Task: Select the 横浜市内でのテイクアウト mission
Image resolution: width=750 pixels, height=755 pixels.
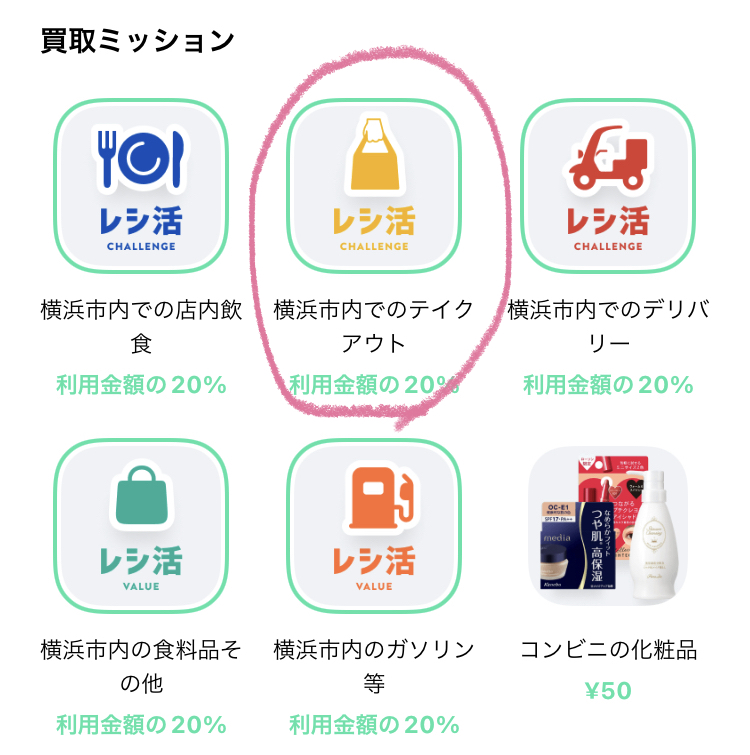Action: 374,187
